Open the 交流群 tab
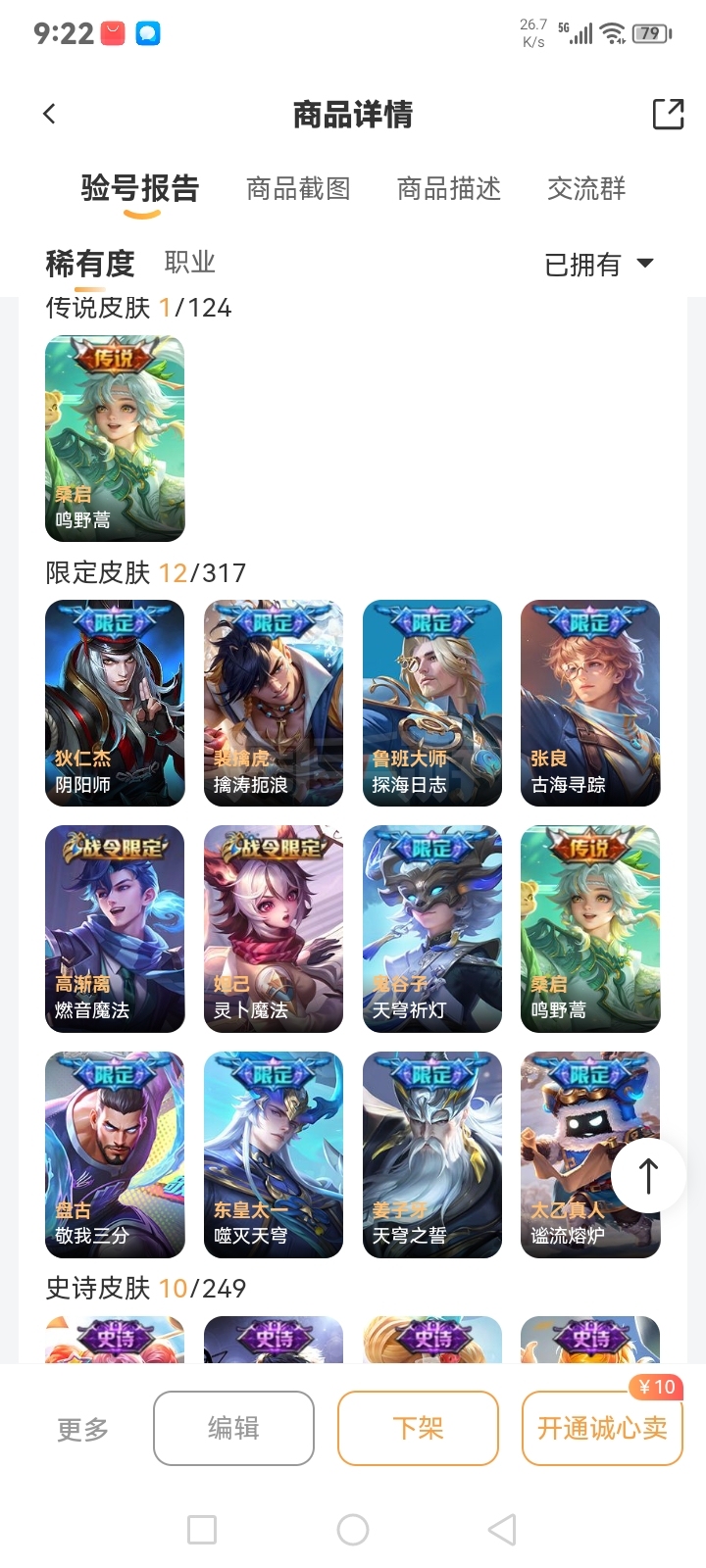The image size is (706, 1568). click(585, 188)
